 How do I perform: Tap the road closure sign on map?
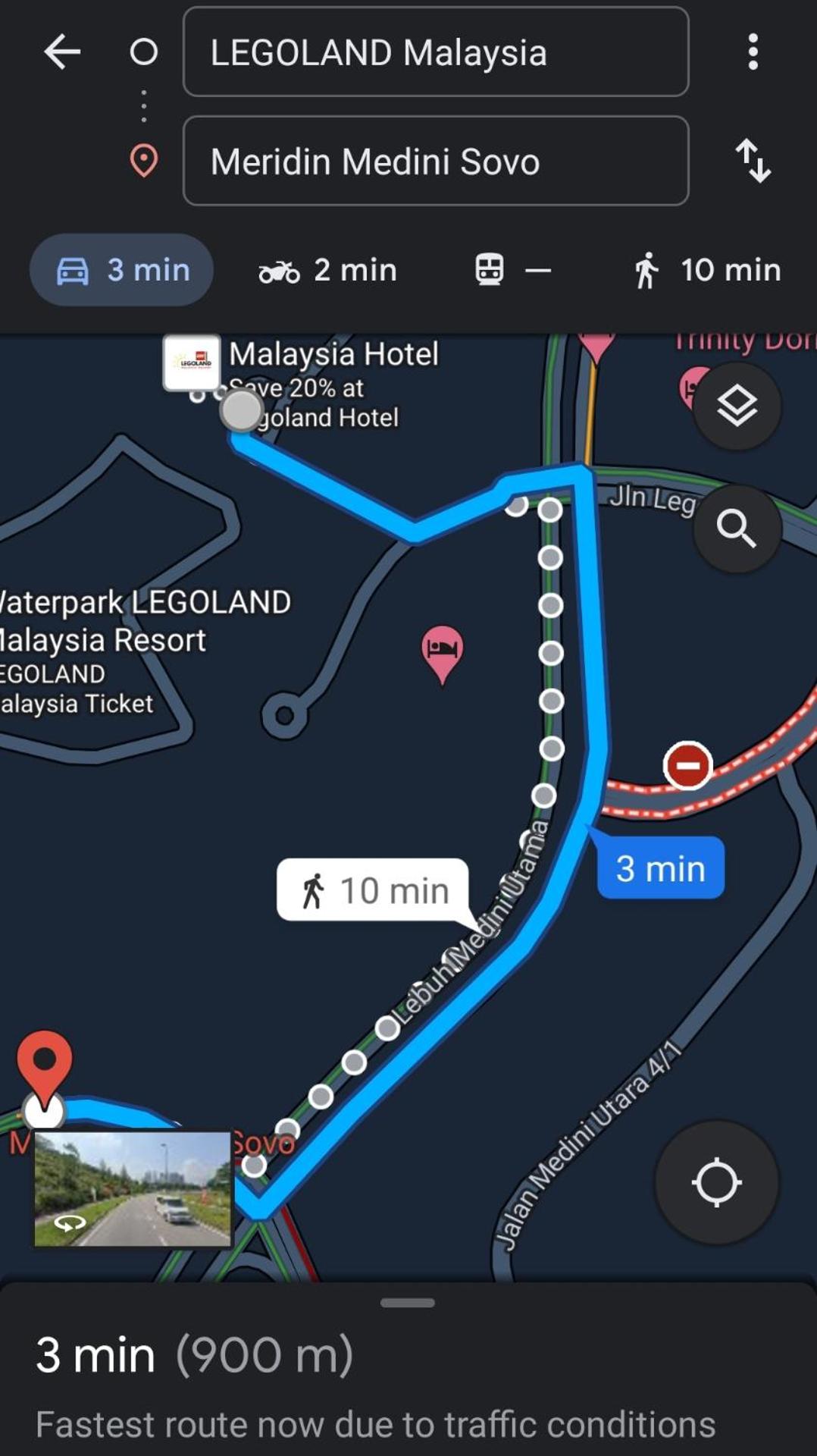tap(688, 765)
